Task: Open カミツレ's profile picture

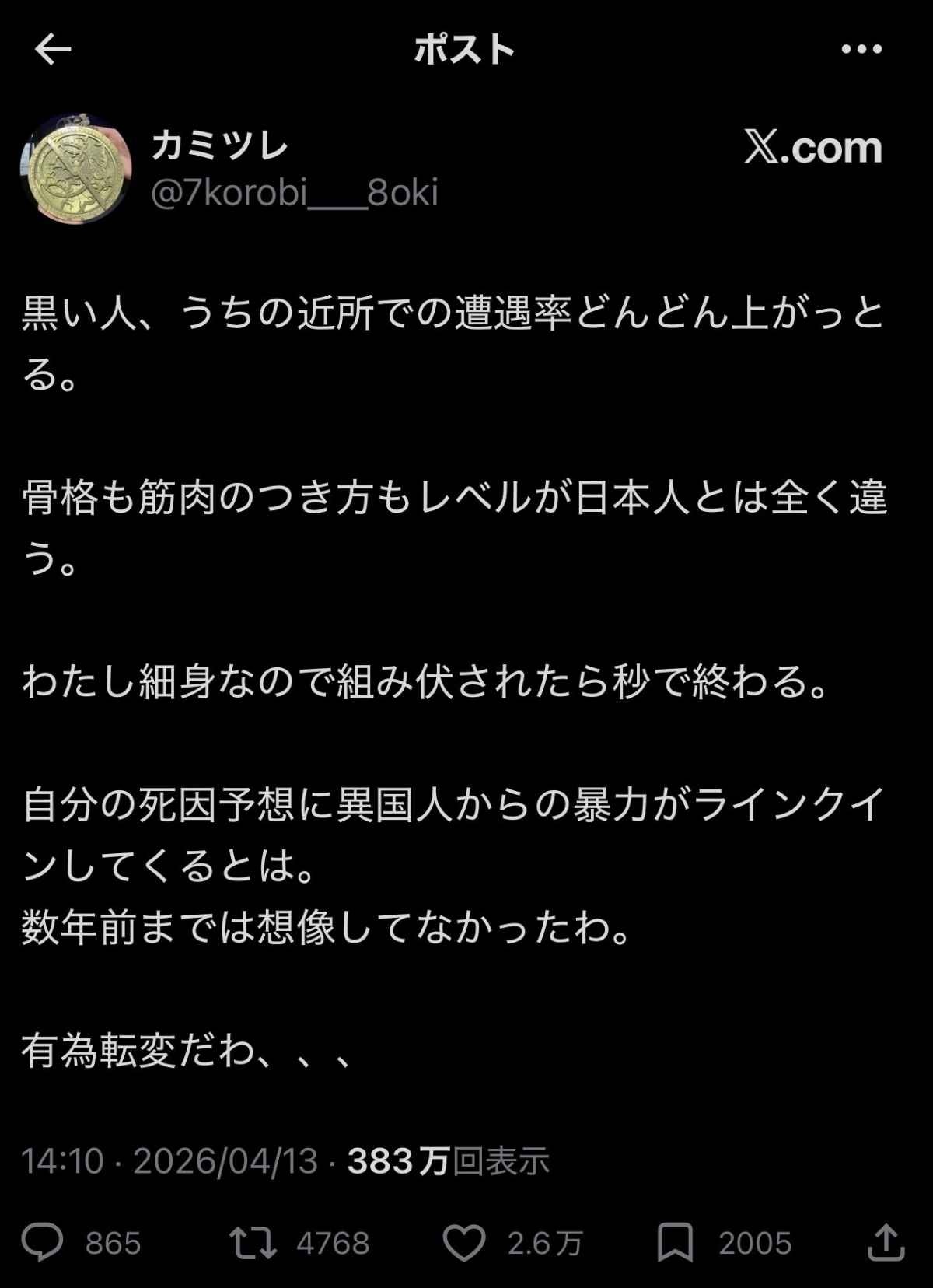Action: [x=75, y=170]
